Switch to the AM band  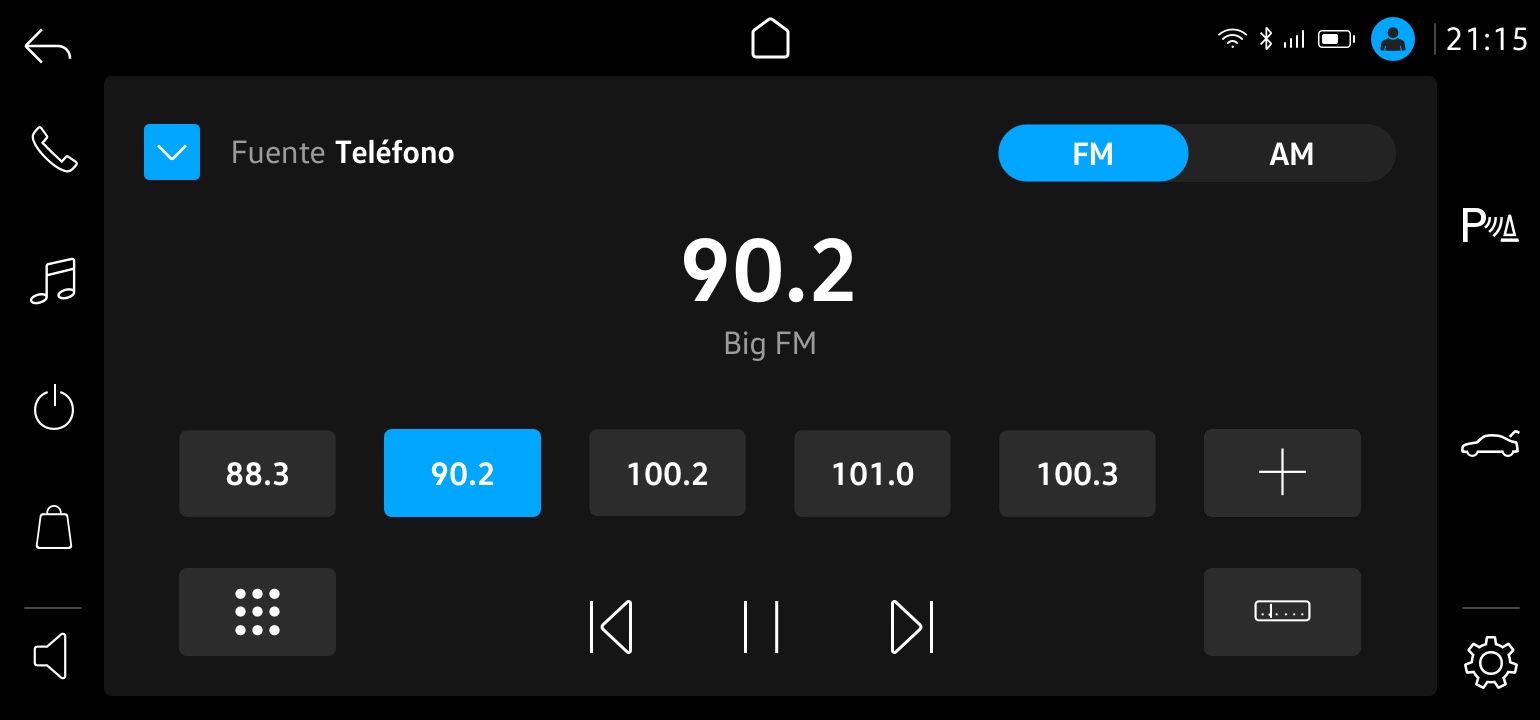(x=1291, y=154)
